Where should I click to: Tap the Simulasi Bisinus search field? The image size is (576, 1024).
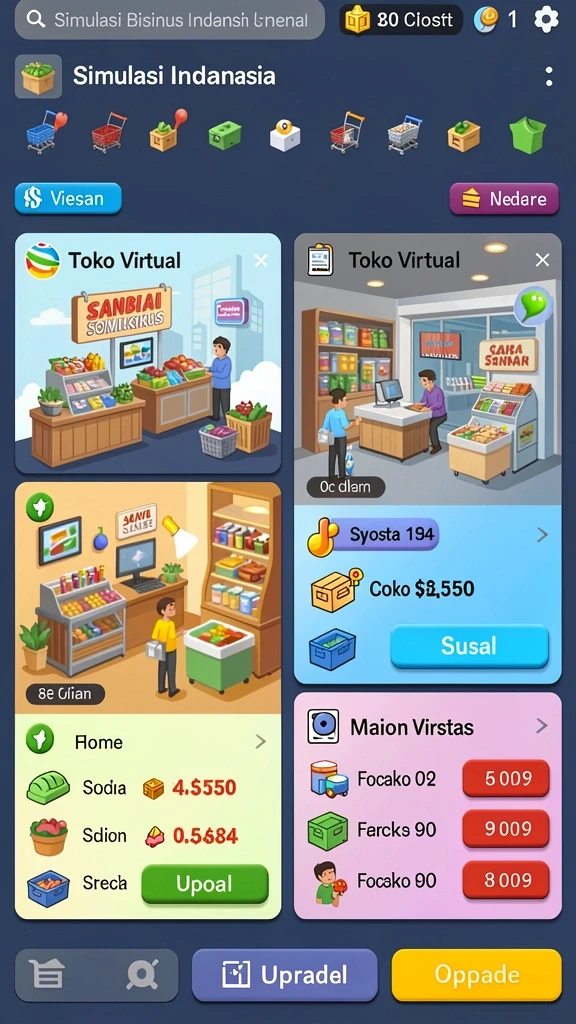click(x=170, y=20)
